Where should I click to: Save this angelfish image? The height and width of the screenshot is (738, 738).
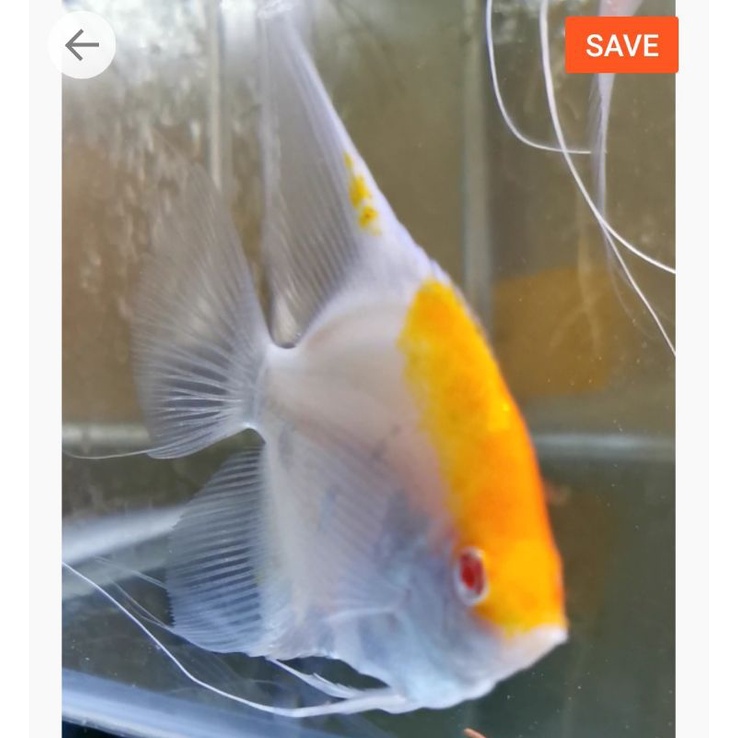point(621,45)
